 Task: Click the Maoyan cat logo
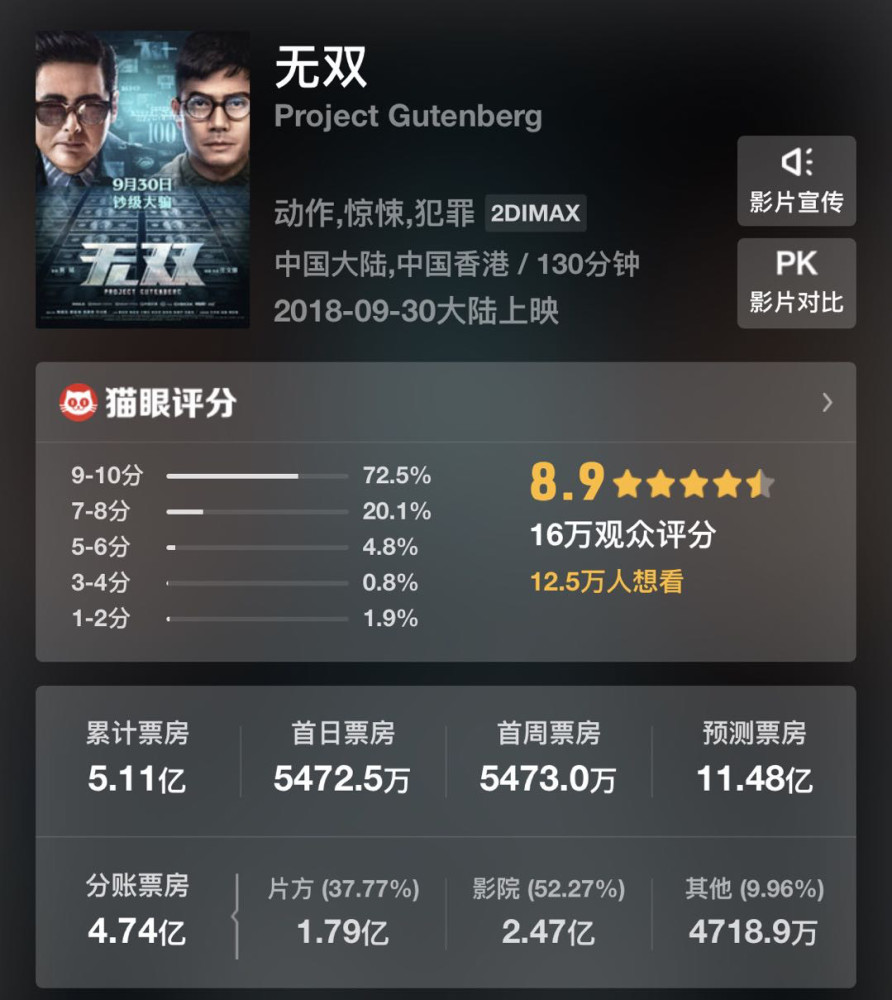pyautogui.click(x=74, y=402)
